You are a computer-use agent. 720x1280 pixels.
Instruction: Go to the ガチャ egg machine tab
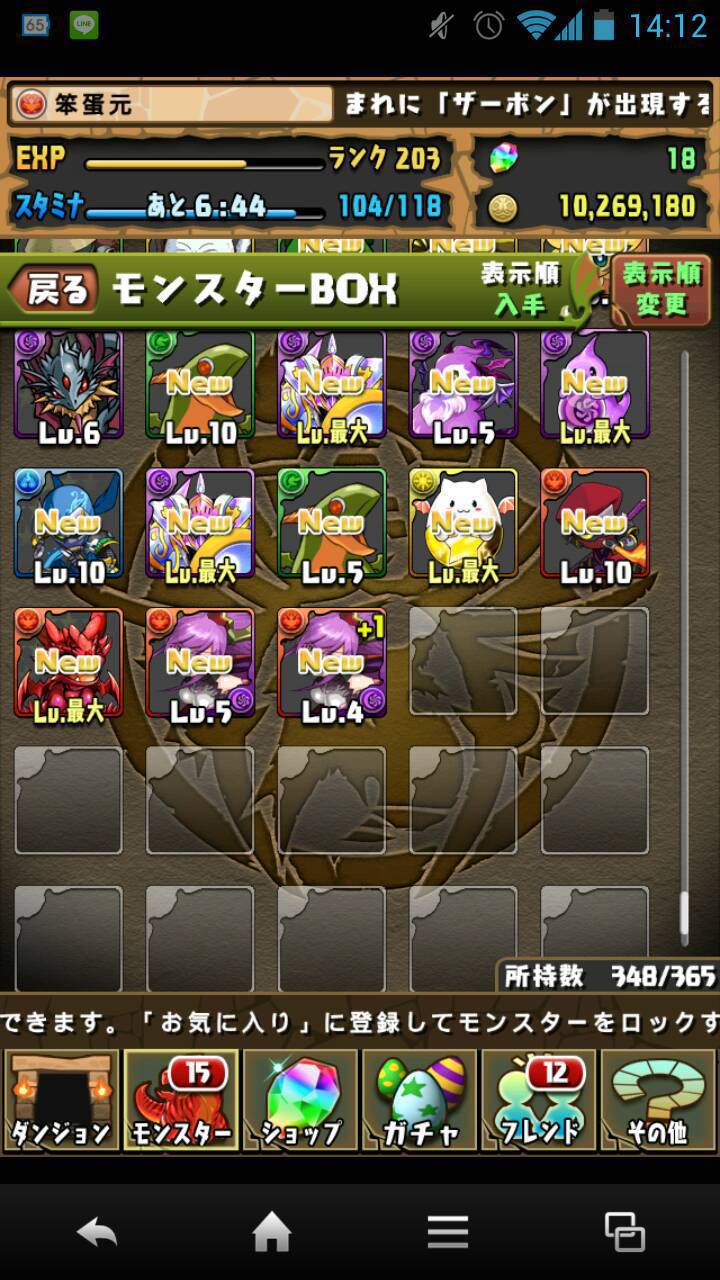[419, 1101]
